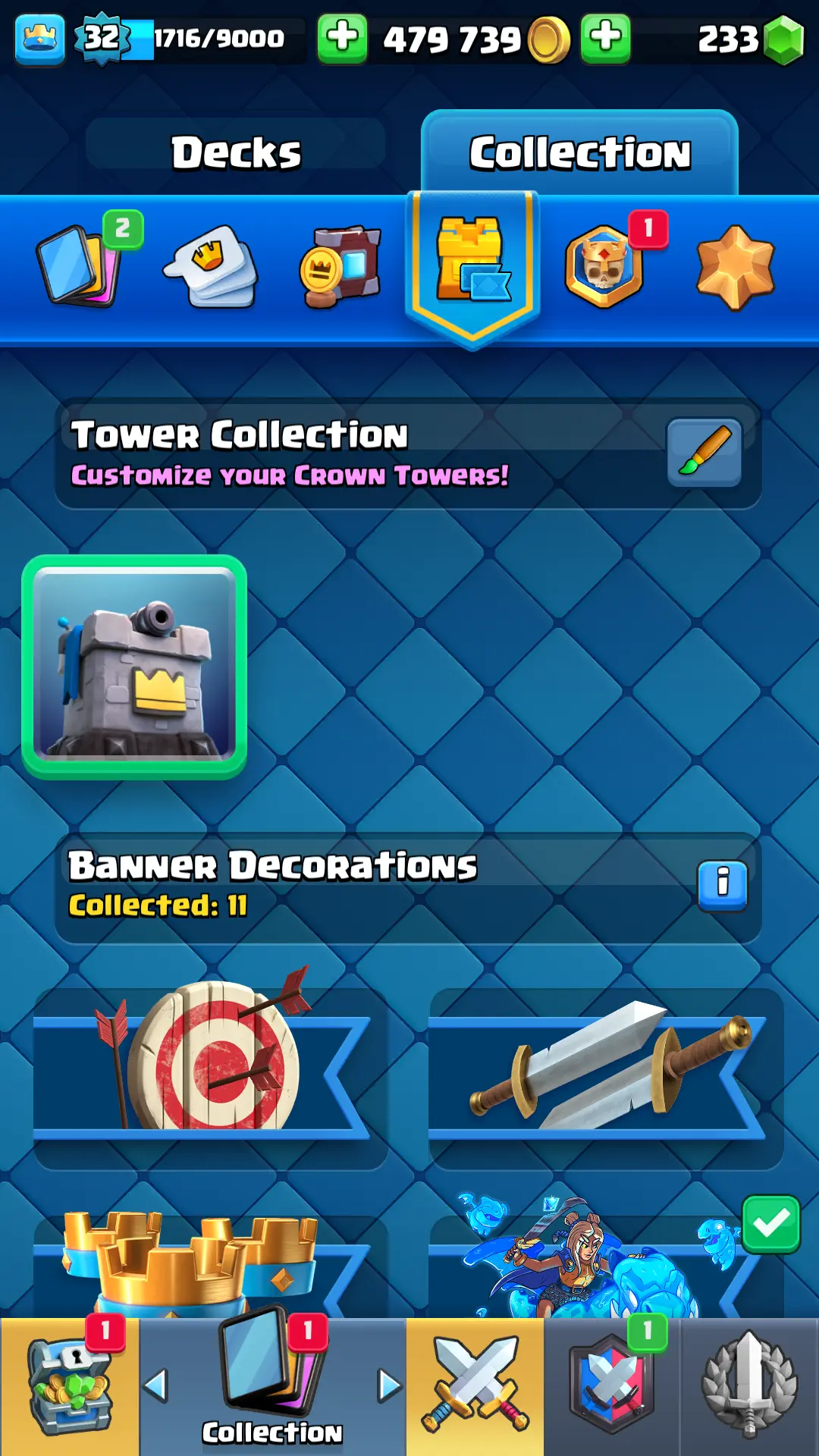Open the tournaments sword-and-laurel tab
819x1456 pixels.
[x=749, y=1386]
